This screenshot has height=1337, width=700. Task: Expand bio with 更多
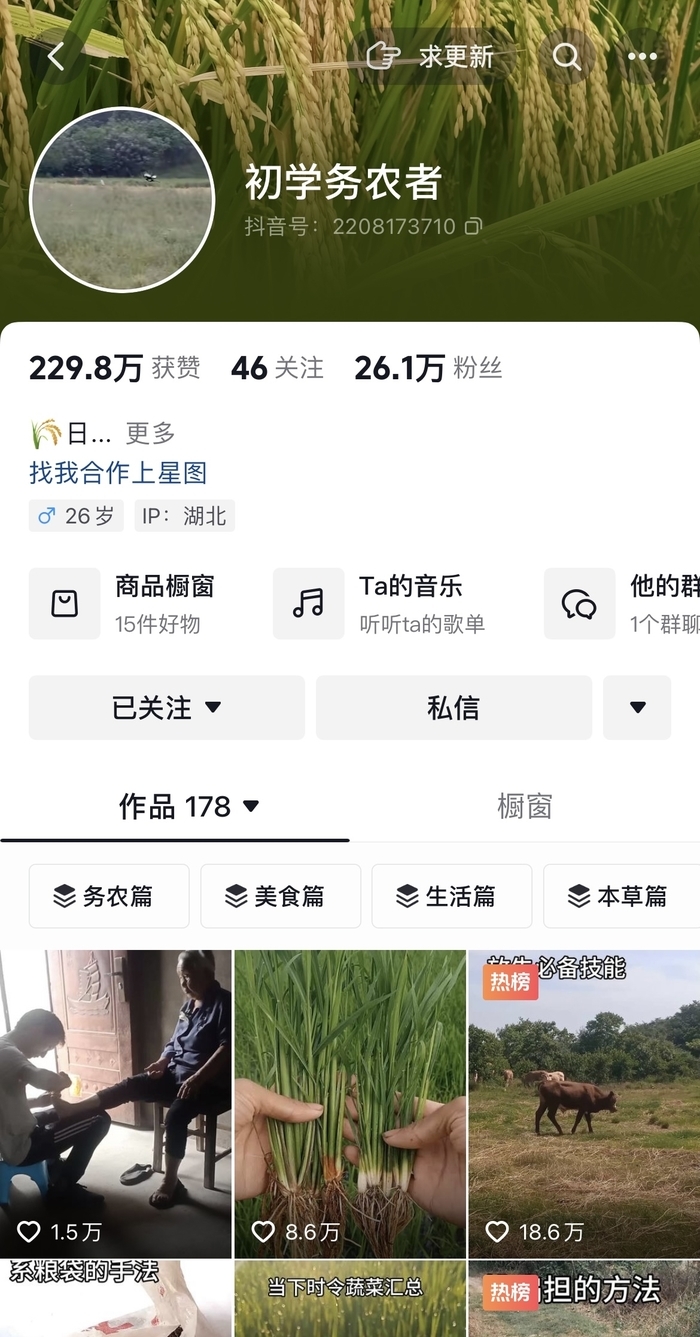(x=150, y=433)
